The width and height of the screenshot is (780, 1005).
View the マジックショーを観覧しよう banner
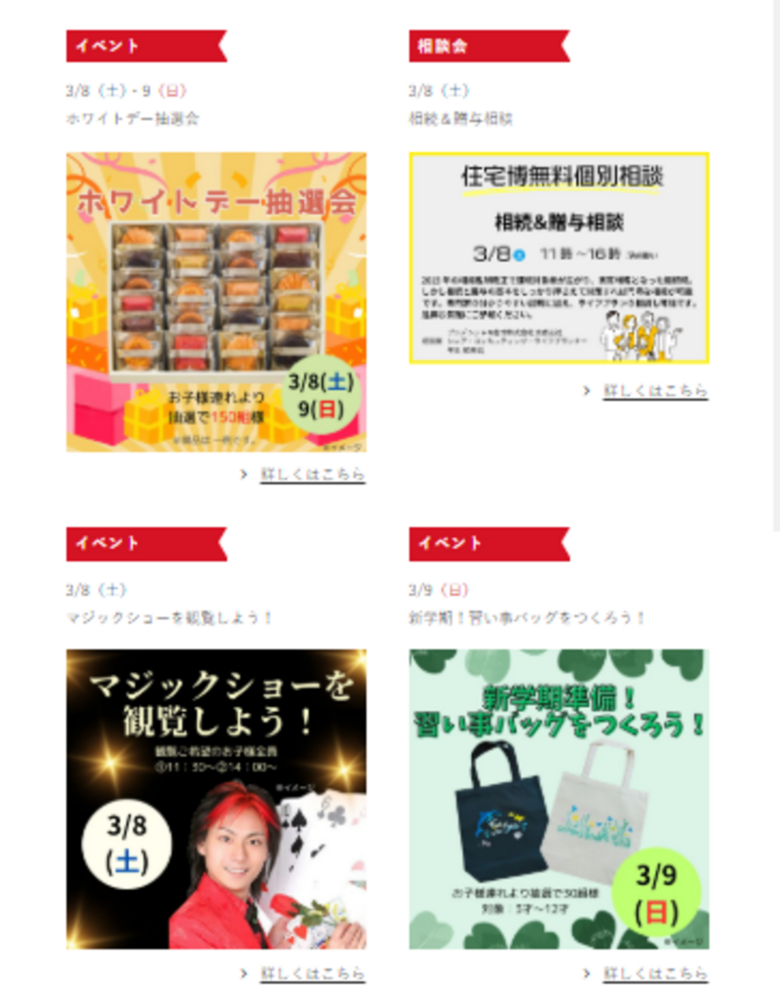[x=216, y=799]
